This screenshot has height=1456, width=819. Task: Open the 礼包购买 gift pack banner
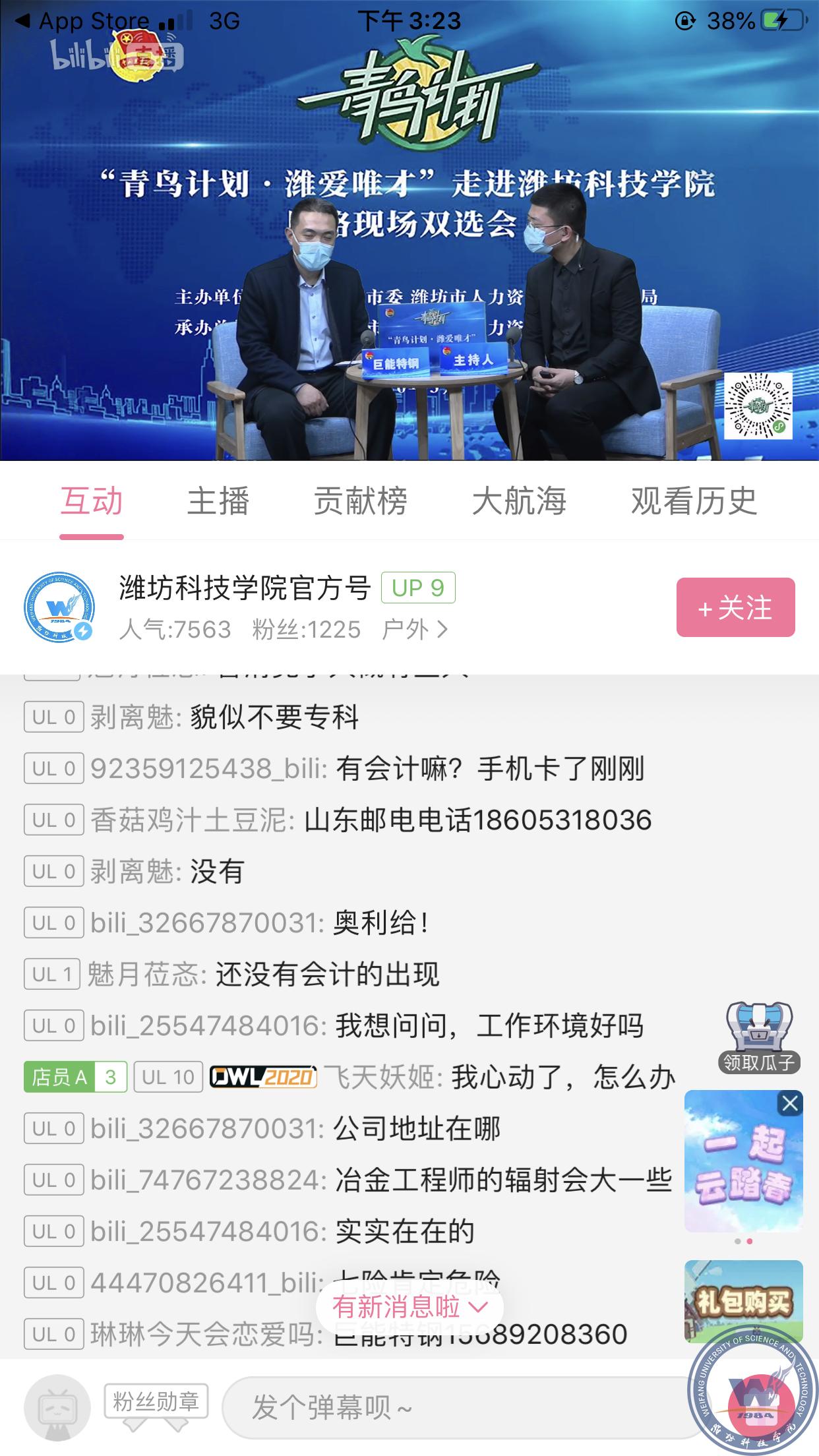pyautogui.click(x=743, y=1300)
